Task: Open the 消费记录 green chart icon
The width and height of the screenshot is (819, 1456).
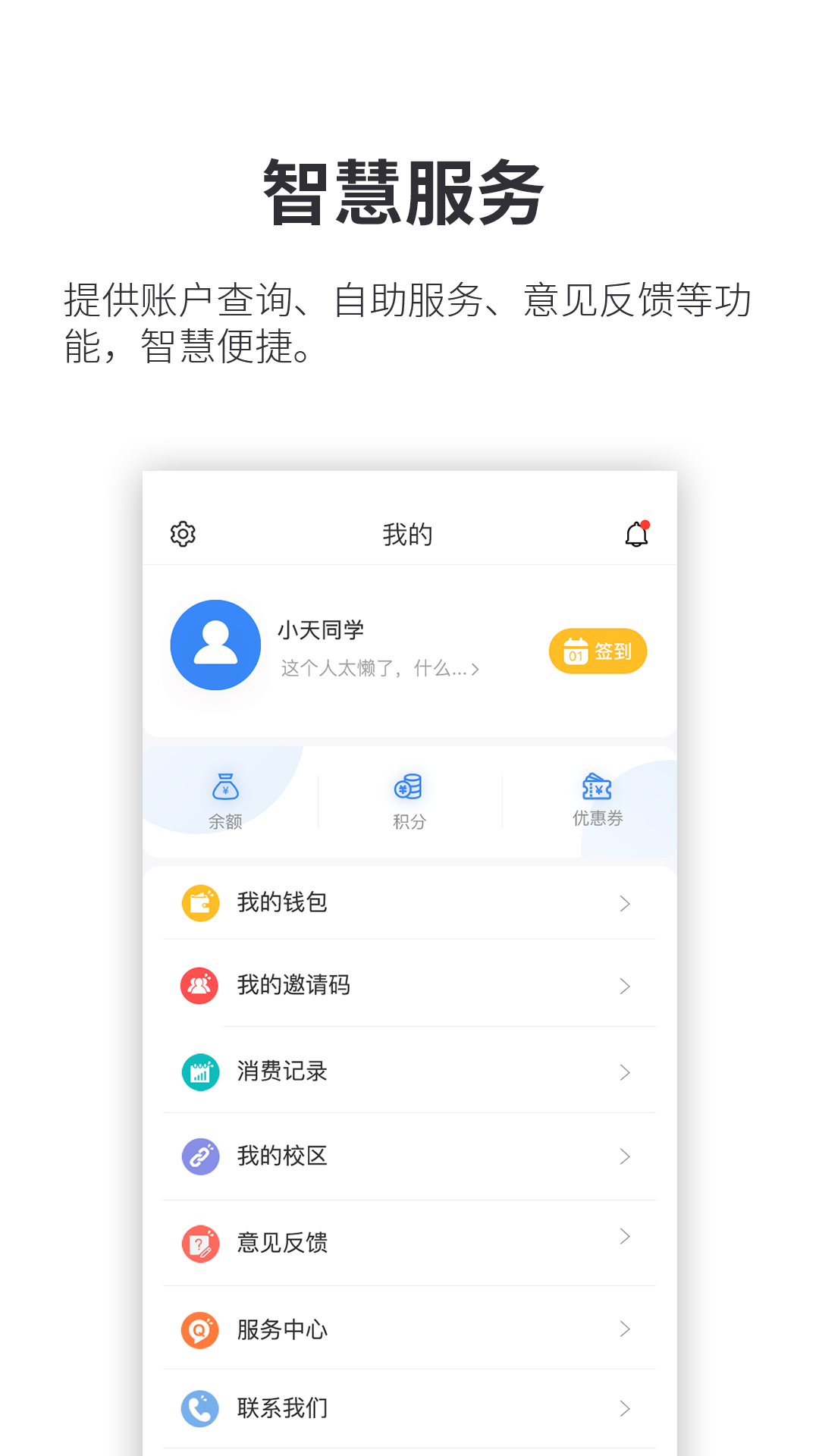Action: click(199, 1071)
